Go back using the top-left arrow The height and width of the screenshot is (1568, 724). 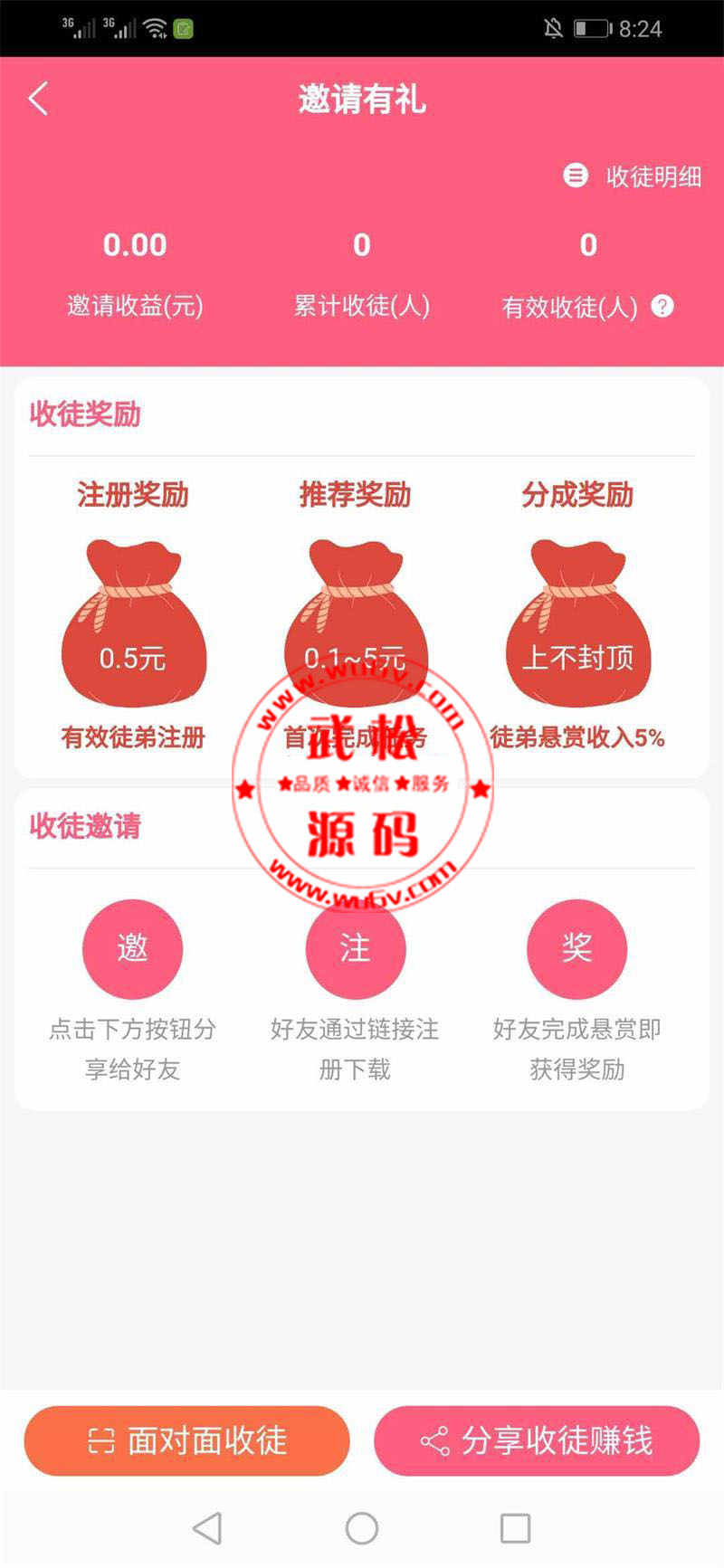(38, 99)
